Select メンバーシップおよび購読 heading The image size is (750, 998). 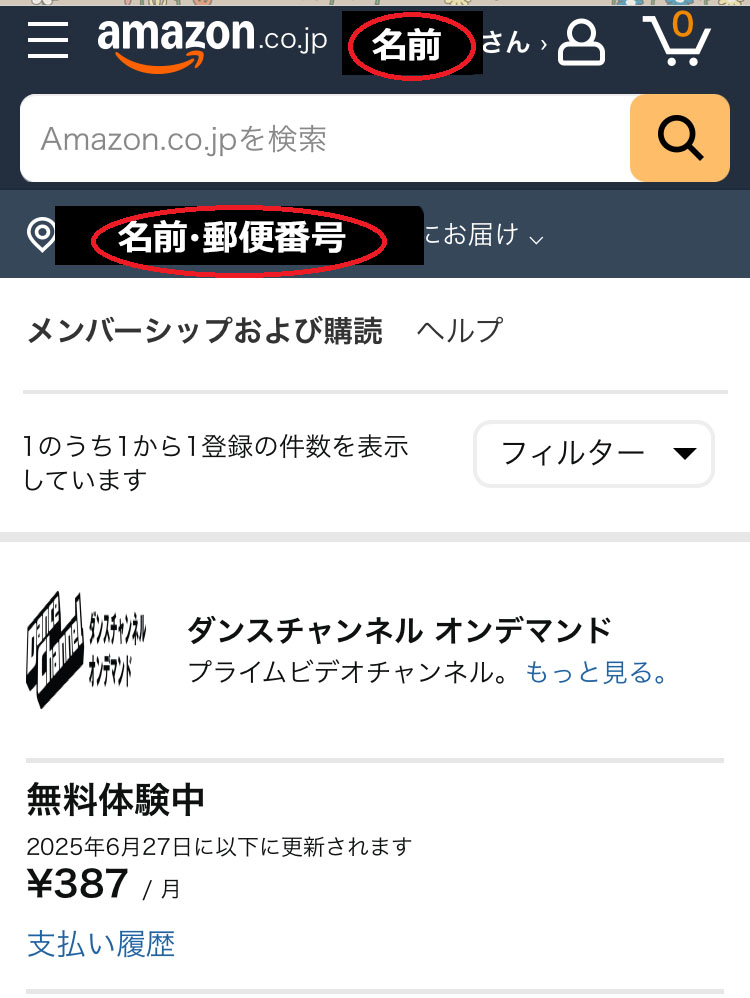204,330
